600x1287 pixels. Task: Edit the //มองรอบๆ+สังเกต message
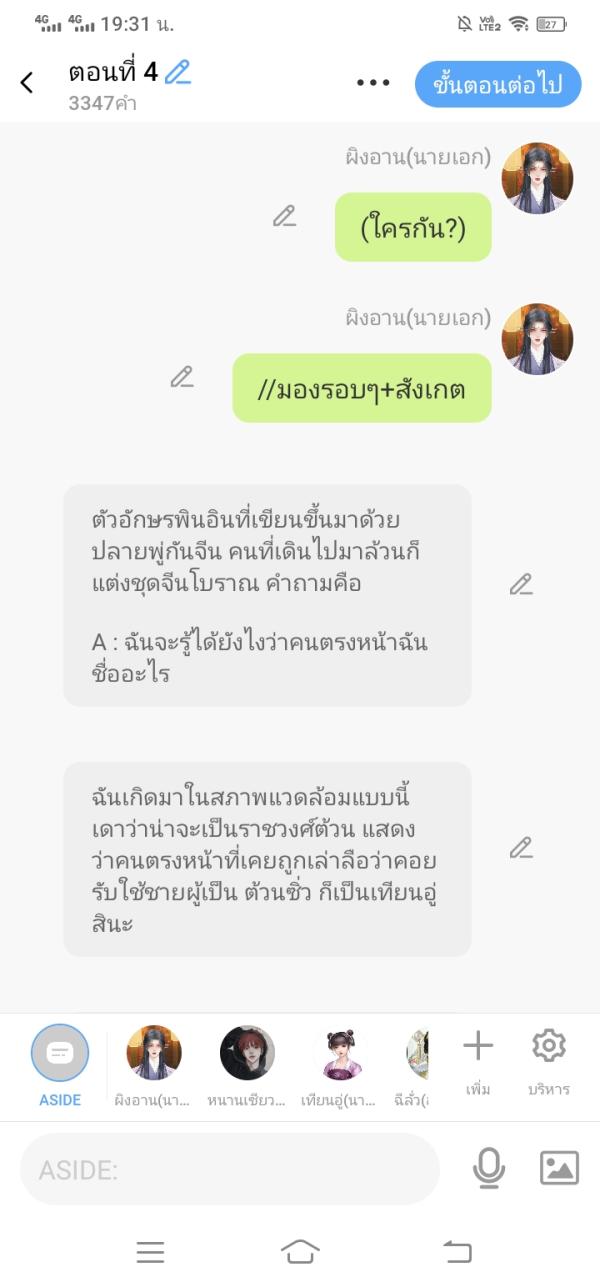pyautogui.click(x=182, y=377)
